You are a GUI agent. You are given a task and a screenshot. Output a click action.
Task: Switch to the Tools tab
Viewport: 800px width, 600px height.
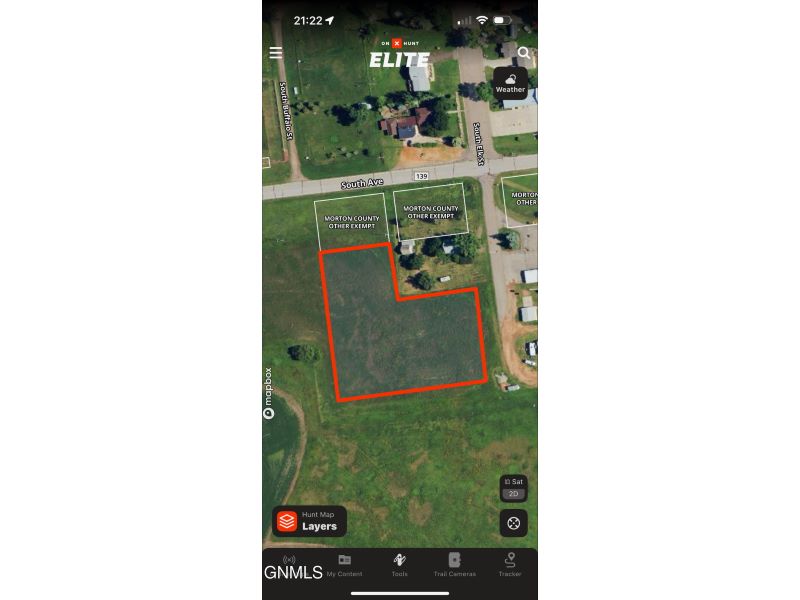(x=399, y=565)
